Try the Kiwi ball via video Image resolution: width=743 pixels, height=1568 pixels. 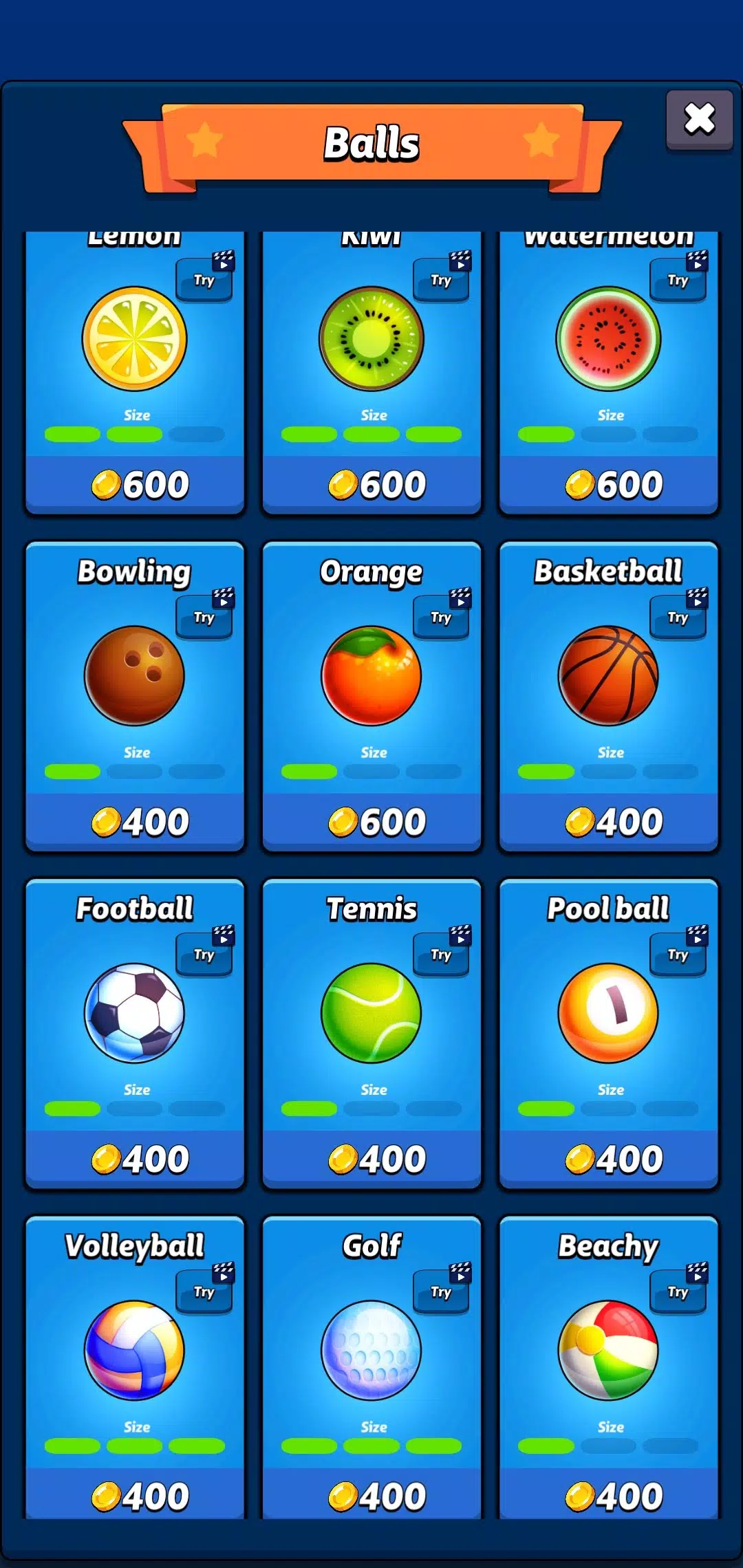441,279
